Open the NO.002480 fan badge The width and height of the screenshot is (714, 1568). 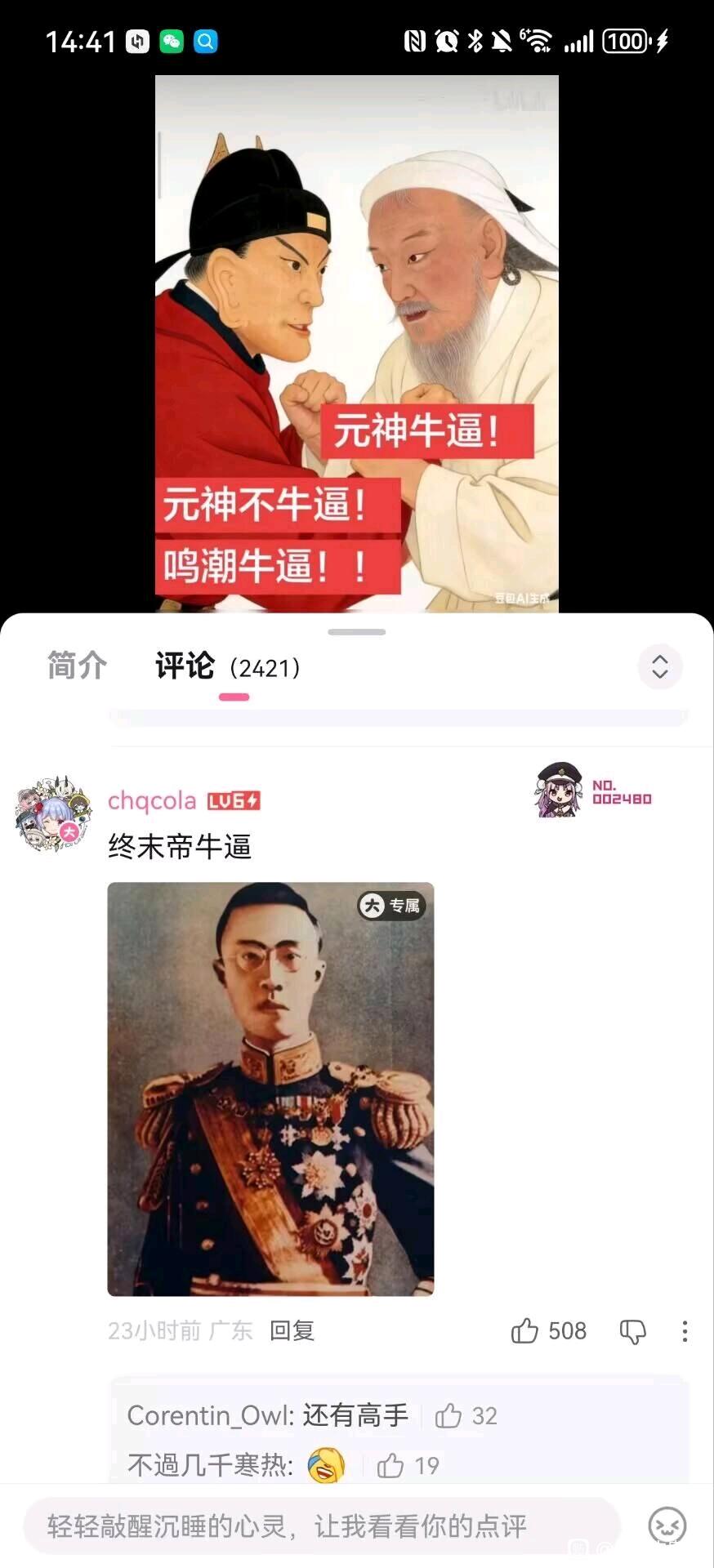(594, 791)
